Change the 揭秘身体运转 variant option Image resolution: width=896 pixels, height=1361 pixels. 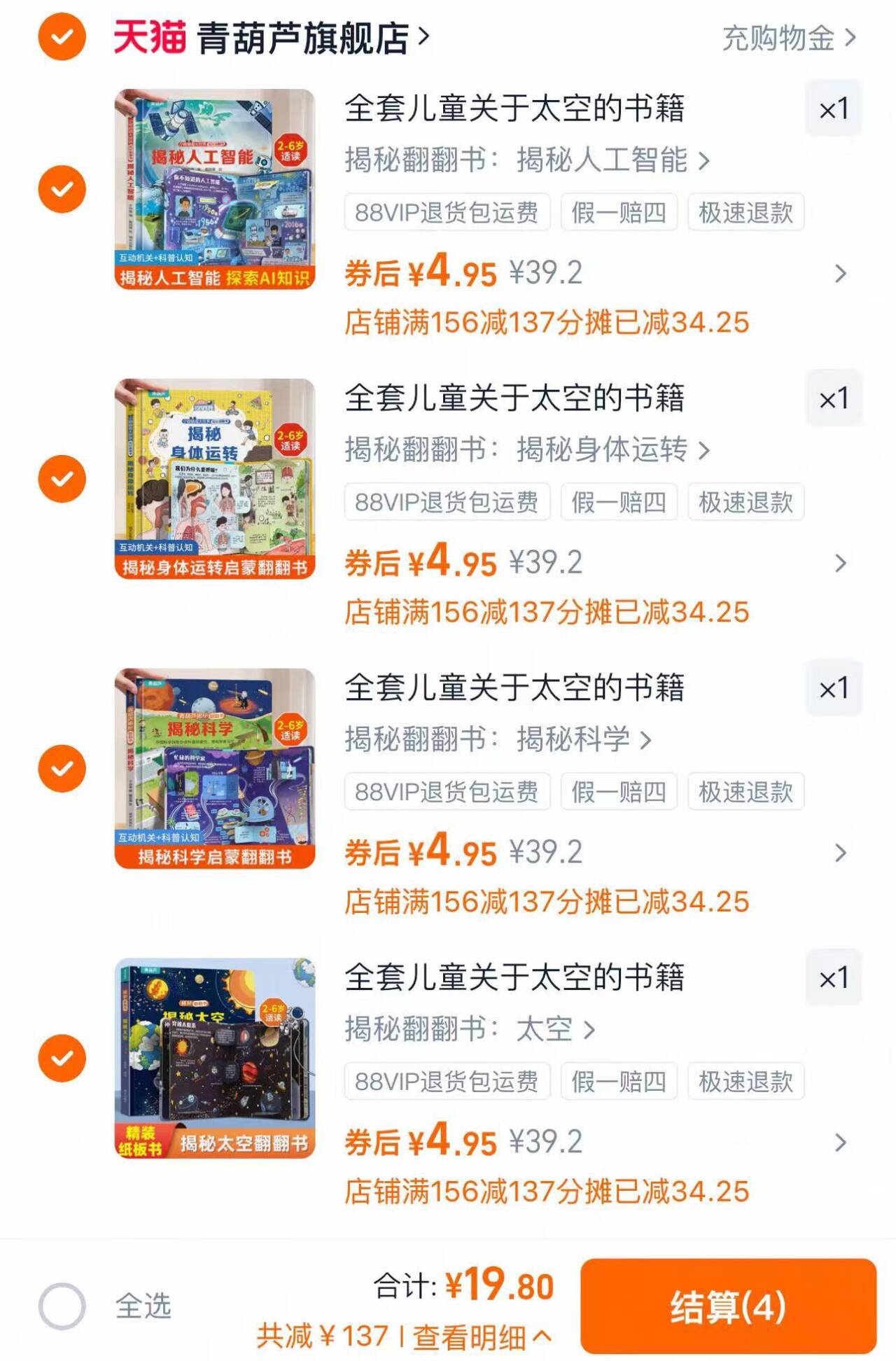coord(526,450)
